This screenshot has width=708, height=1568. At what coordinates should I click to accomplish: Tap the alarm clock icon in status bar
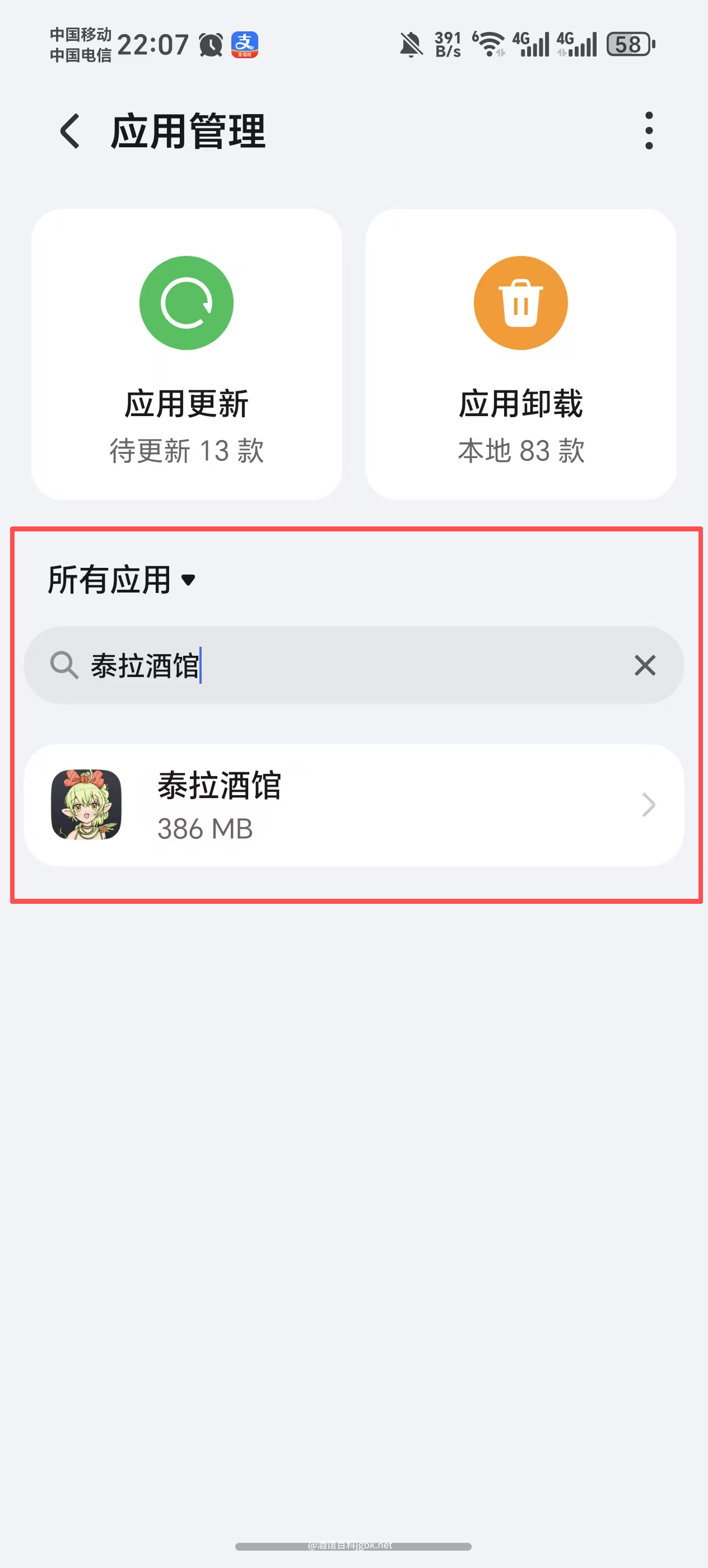(209, 44)
